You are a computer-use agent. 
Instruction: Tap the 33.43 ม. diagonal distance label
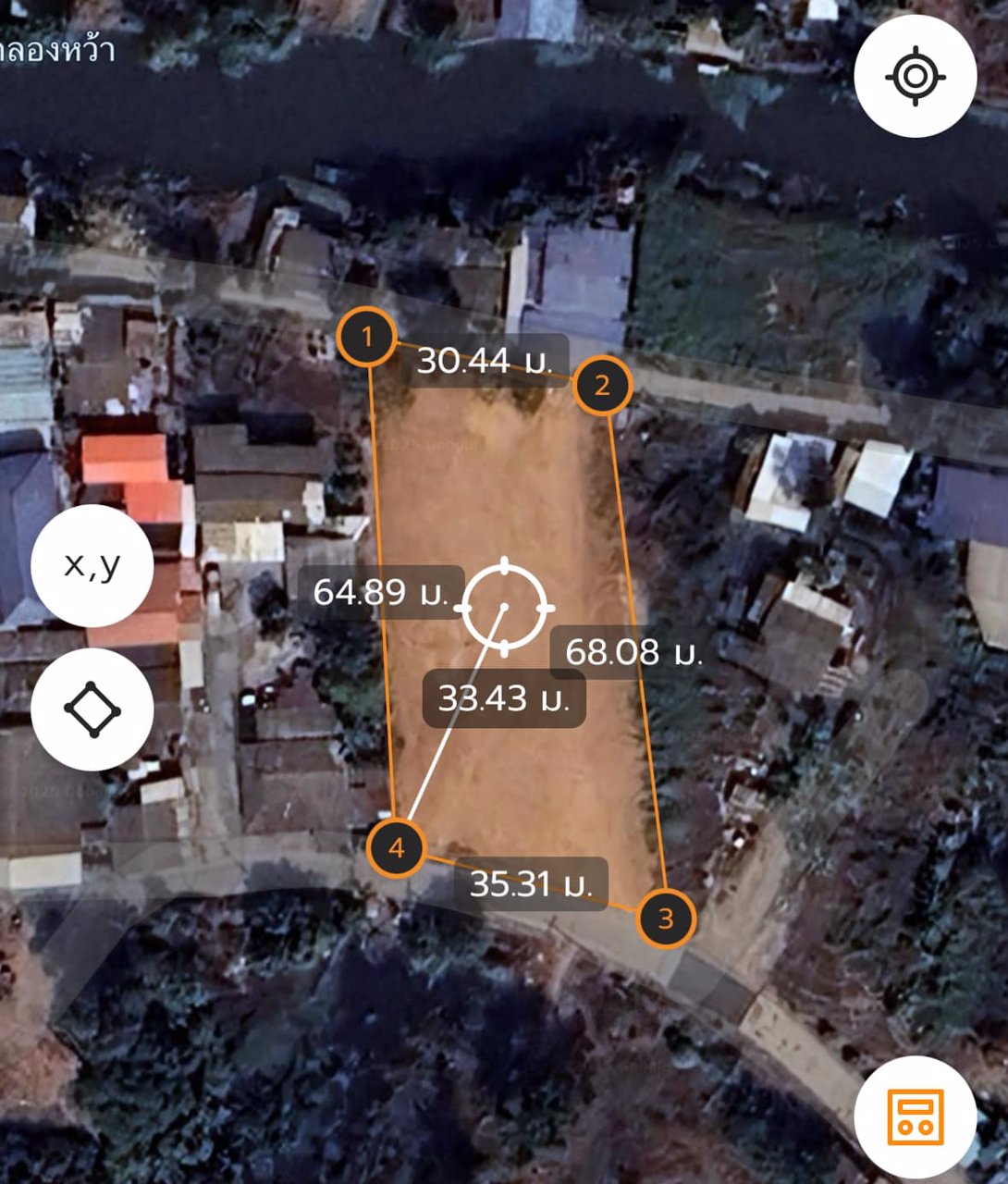click(503, 700)
